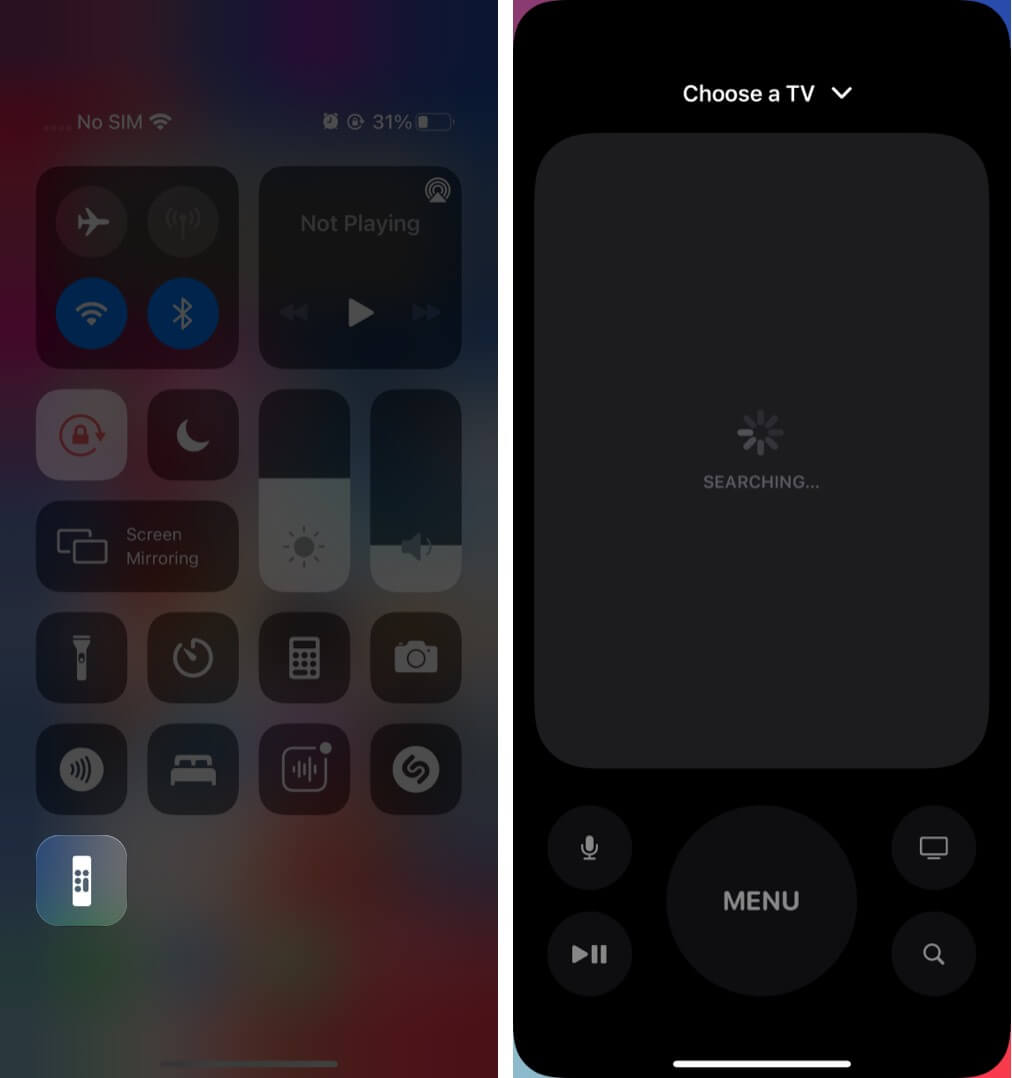This screenshot has width=1012, height=1078.
Task: Toggle portrait orientation lock
Action: (81, 435)
